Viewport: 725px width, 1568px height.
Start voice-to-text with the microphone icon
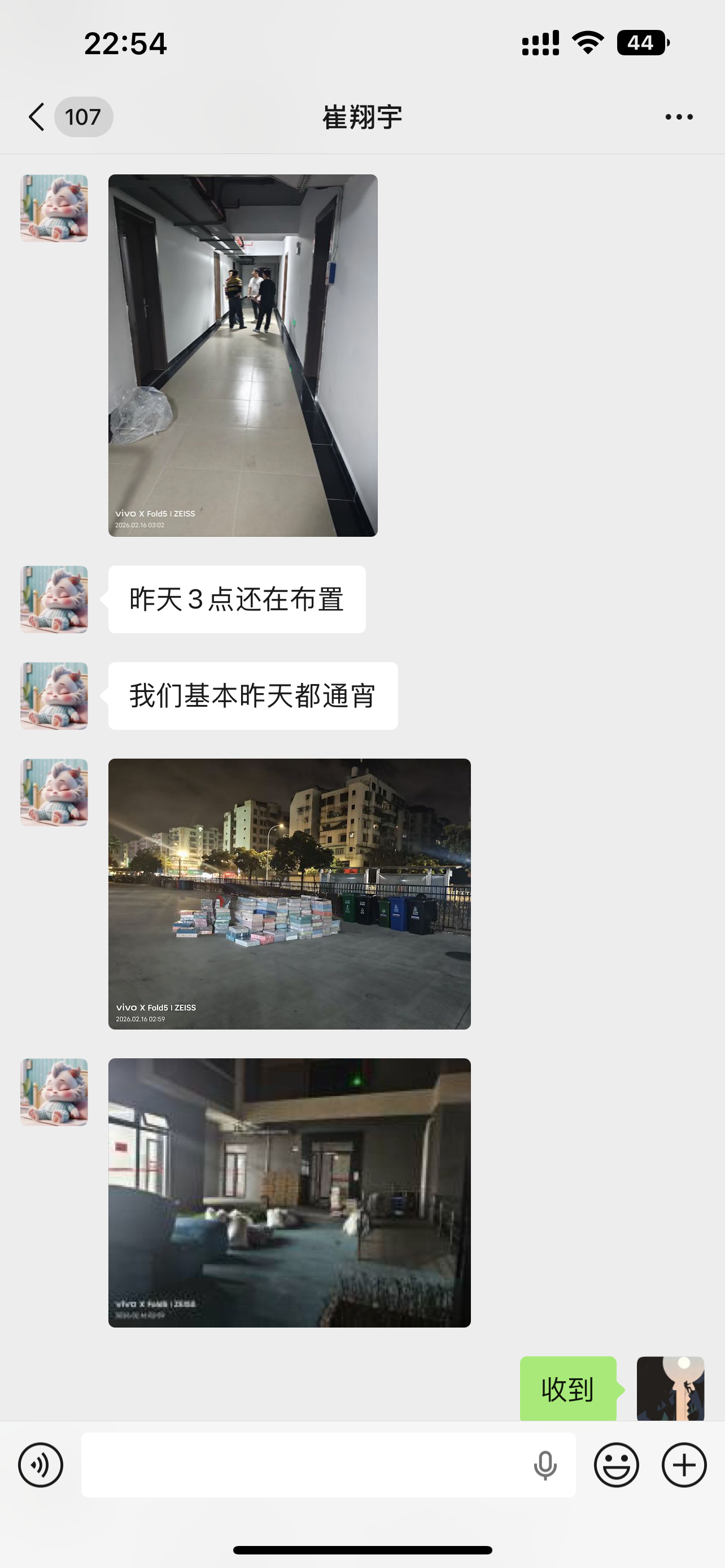[x=545, y=1465]
